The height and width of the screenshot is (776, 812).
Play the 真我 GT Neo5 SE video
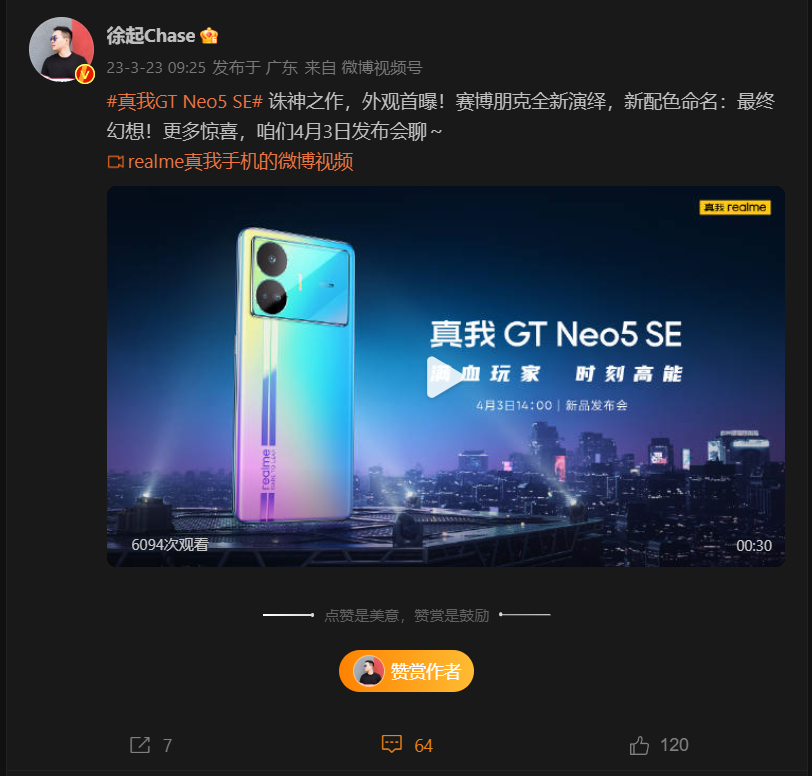pyautogui.click(x=444, y=376)
